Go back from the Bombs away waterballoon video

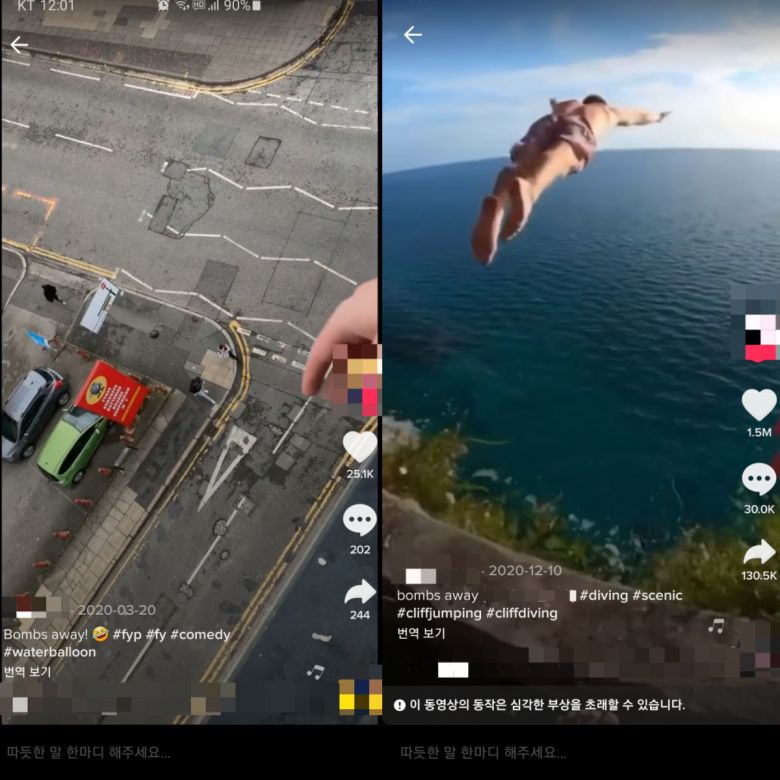tap(19, 45)
